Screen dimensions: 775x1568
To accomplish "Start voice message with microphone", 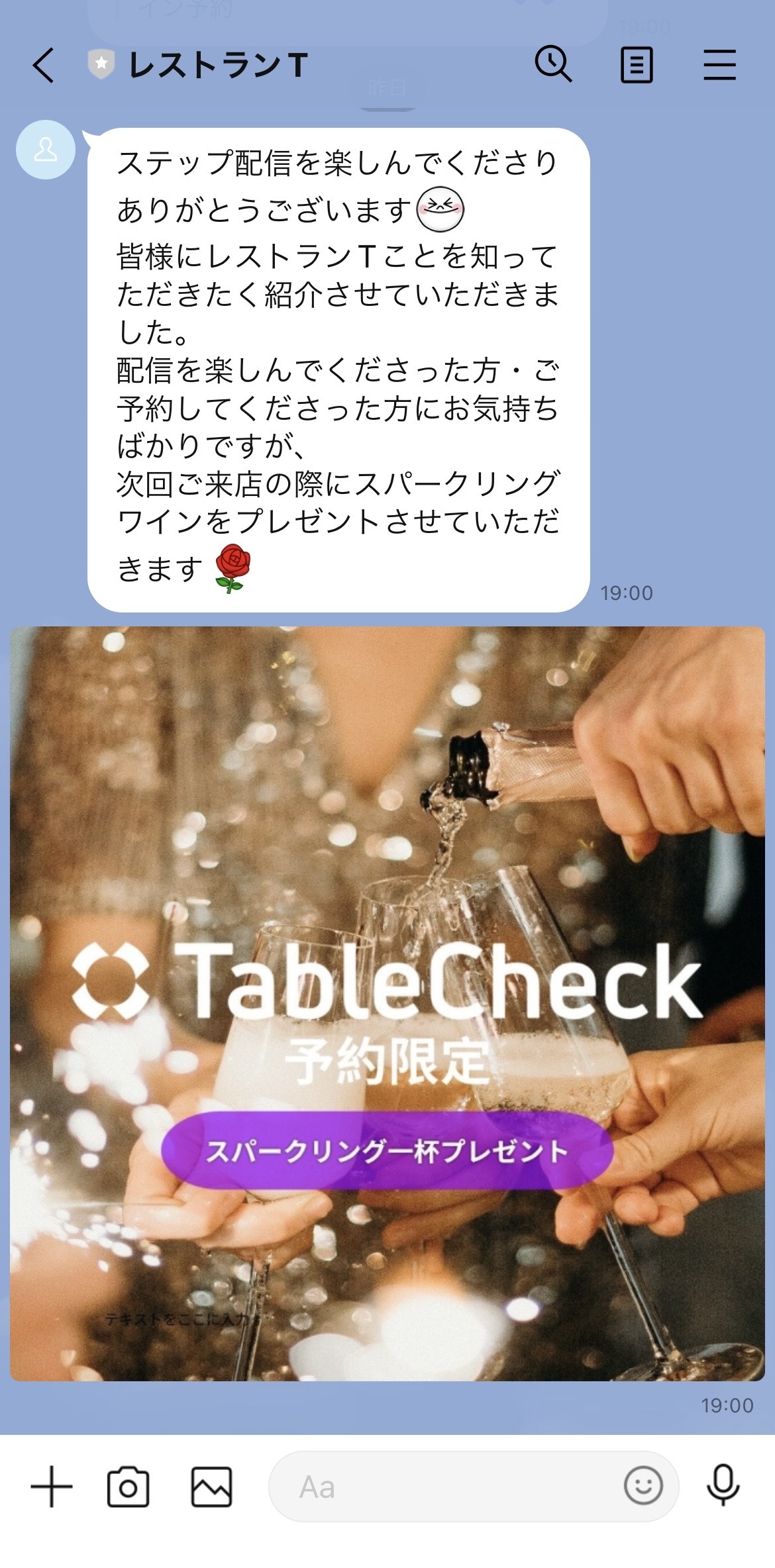I will point(723,1485).
